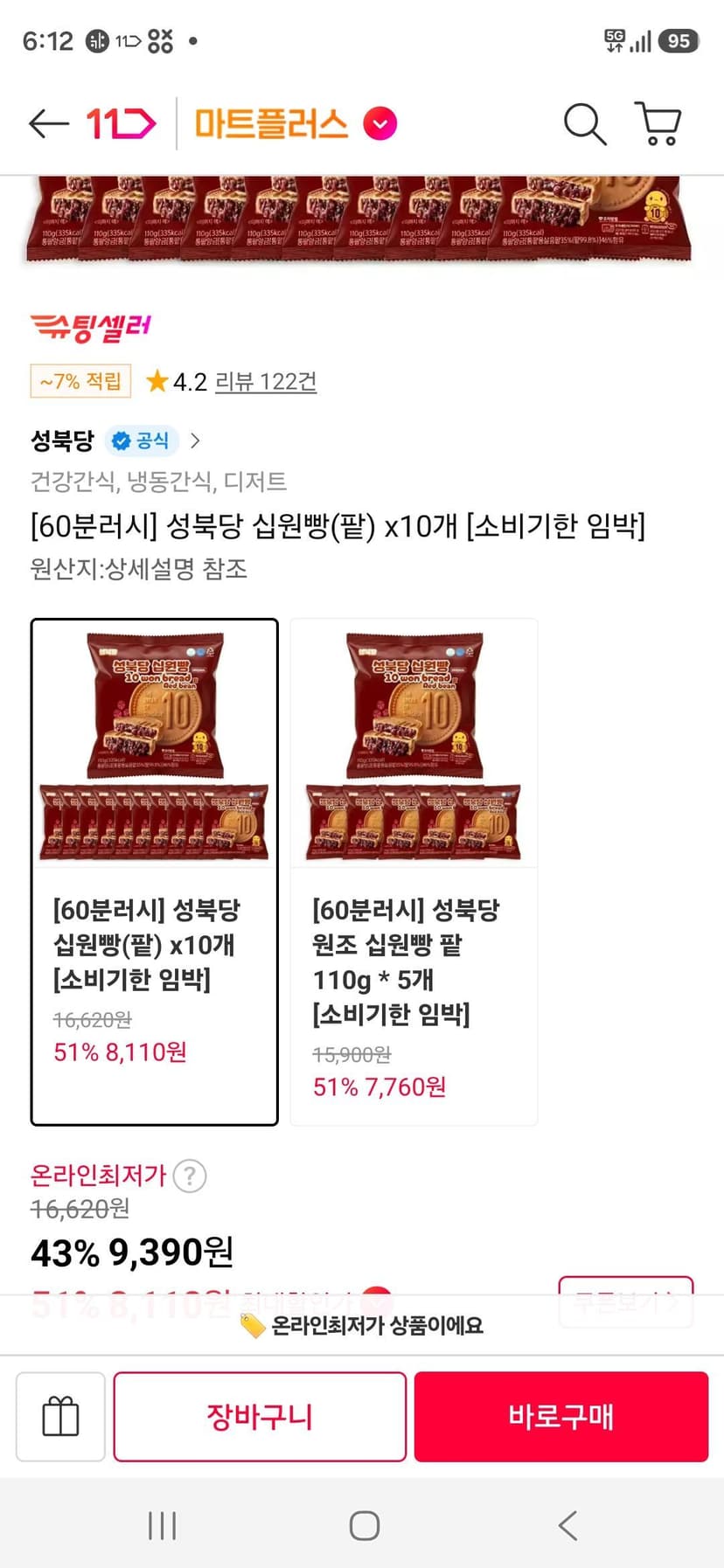The height and width of the screenshot is (1568, 724).
Task: Open the search icon
Action: (585, 124)
